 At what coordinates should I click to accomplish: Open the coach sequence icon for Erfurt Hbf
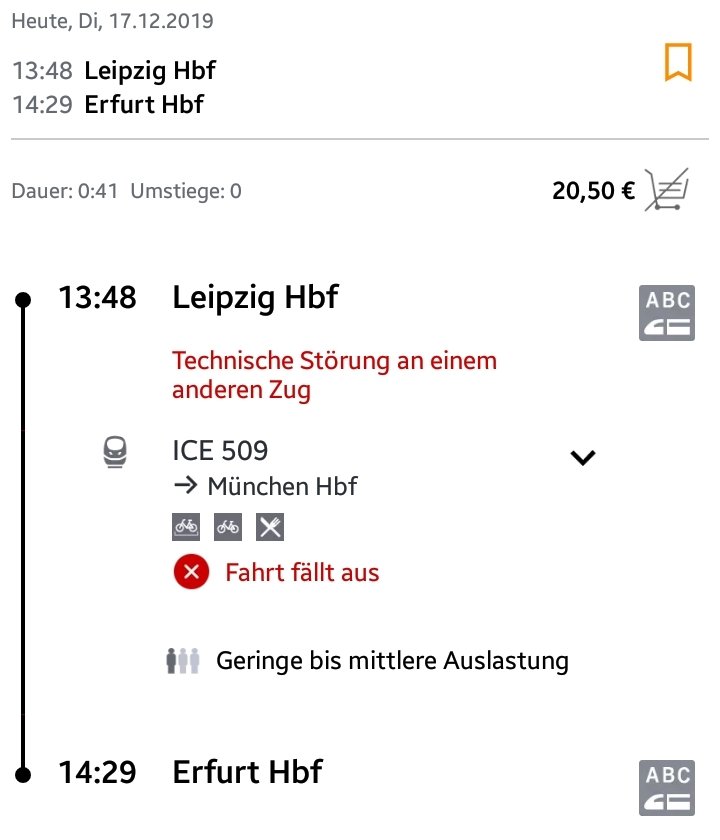(x=667, y=786)
